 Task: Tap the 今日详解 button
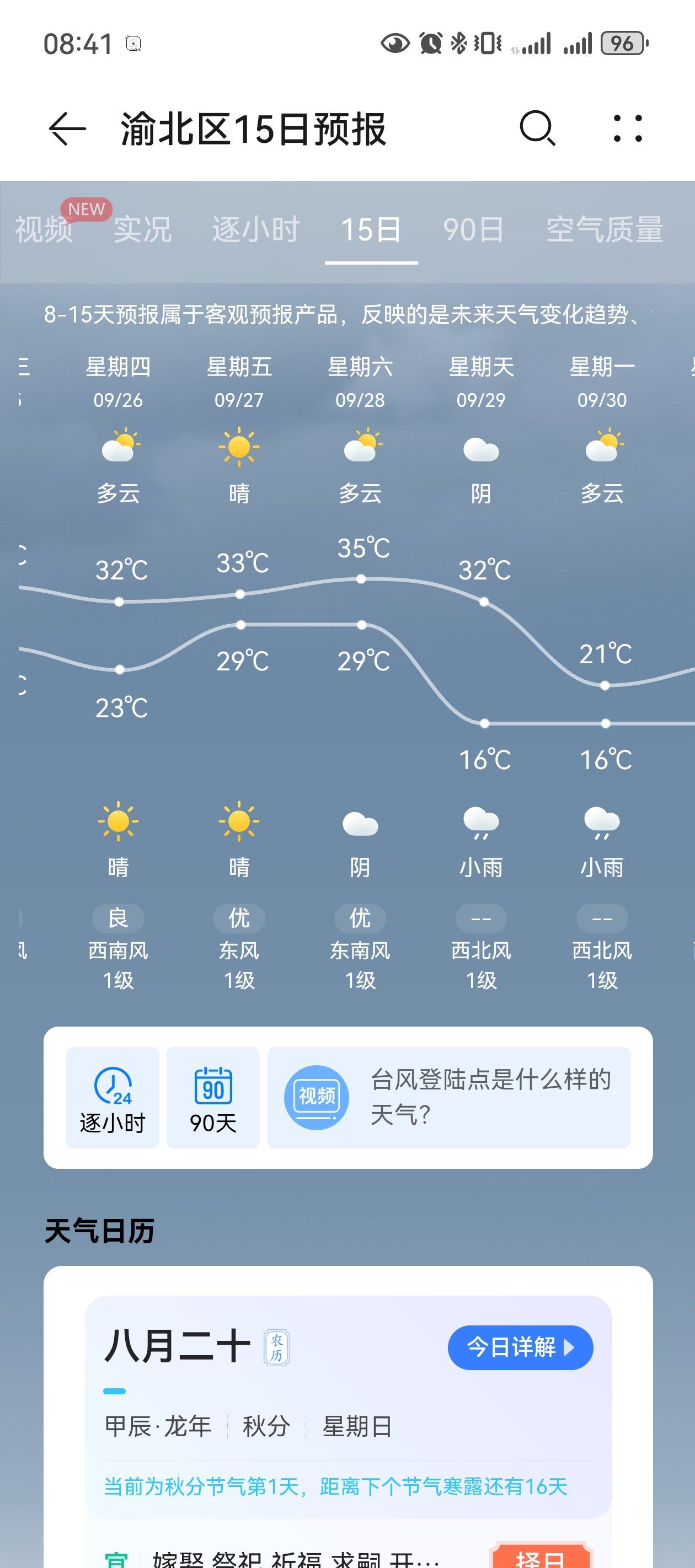520,1347
